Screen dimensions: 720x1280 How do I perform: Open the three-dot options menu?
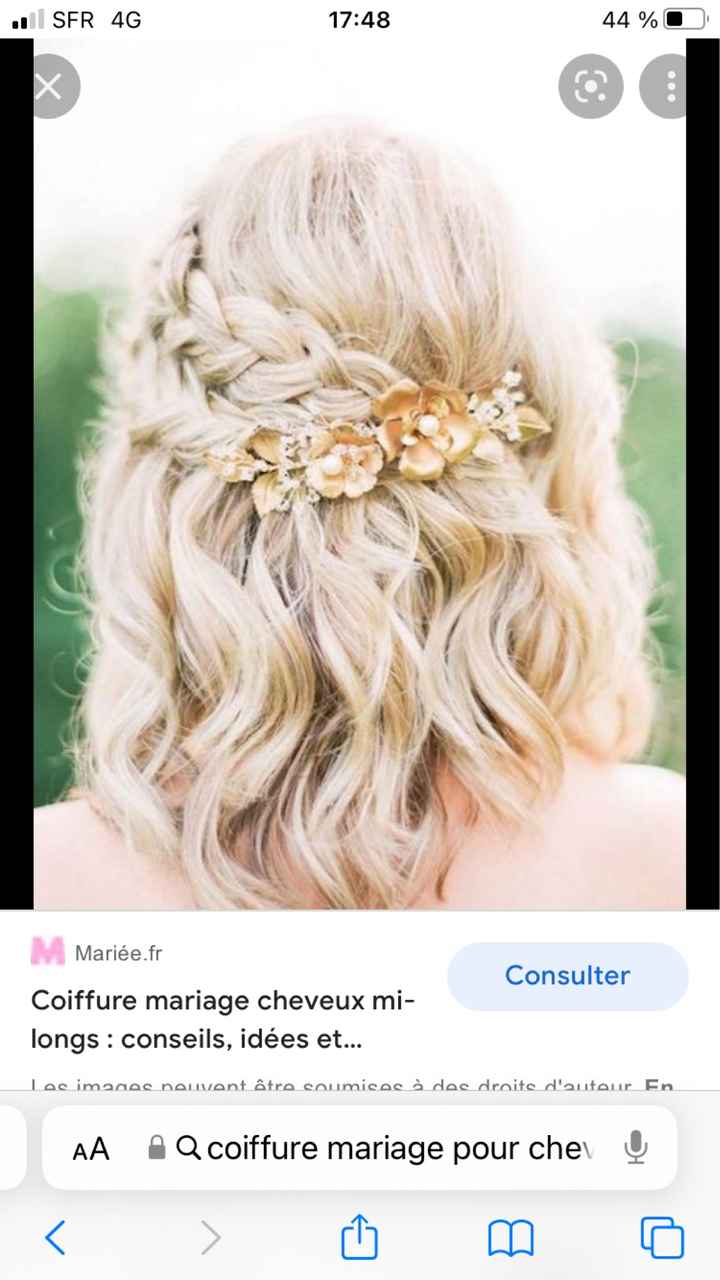click(670, 86)
